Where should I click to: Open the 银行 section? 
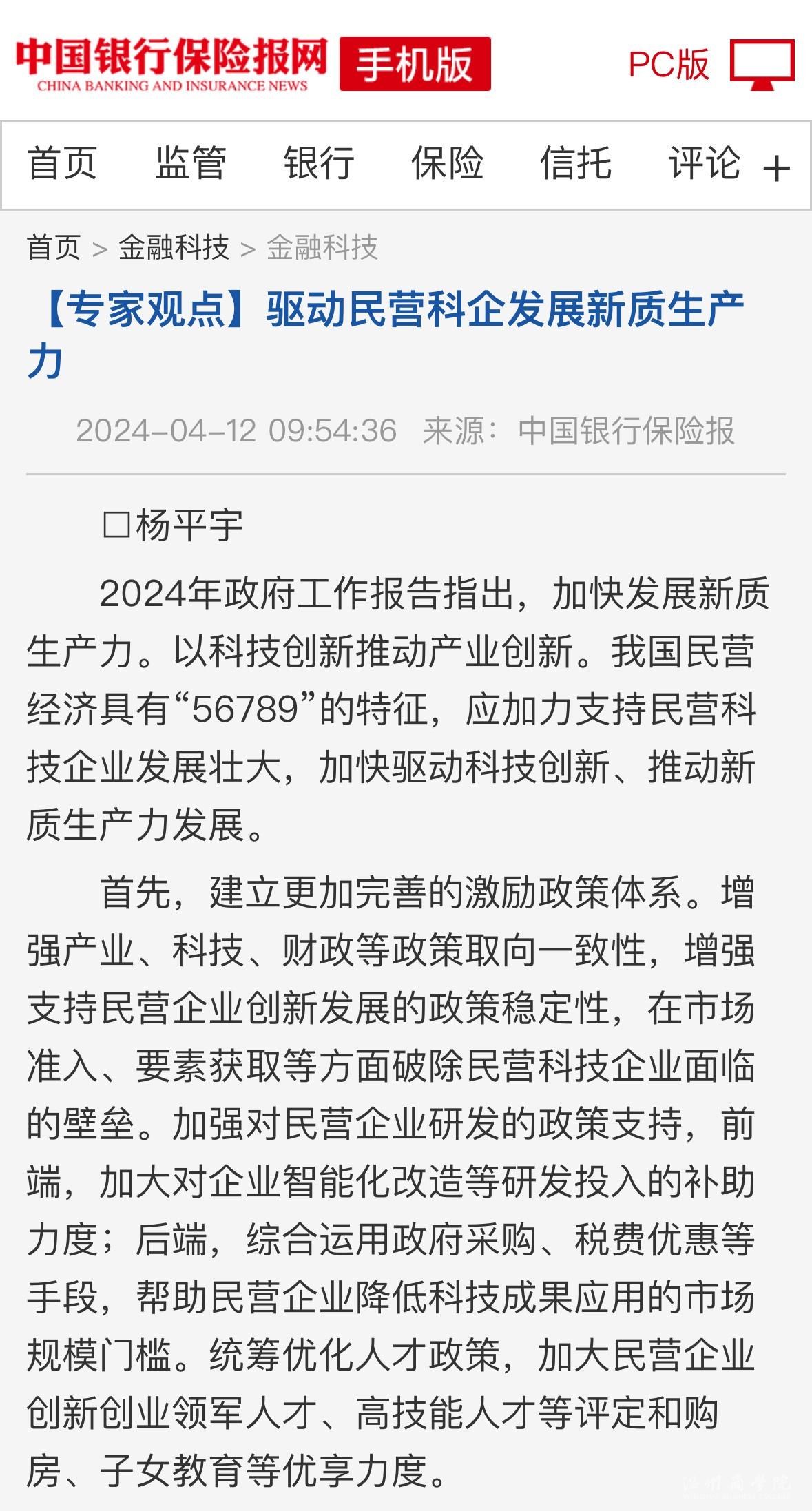pos(319,163)
